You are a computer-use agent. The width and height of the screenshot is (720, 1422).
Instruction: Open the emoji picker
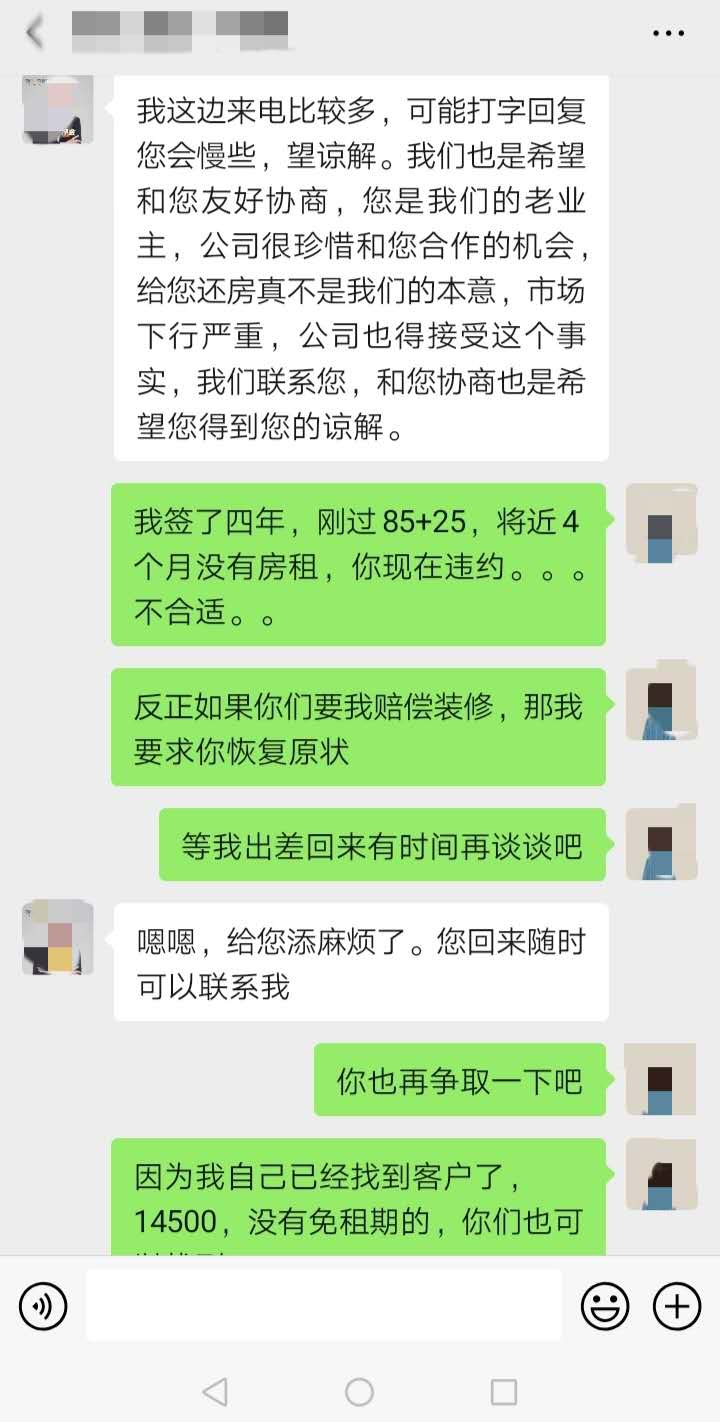click(x=605, y=1306)
